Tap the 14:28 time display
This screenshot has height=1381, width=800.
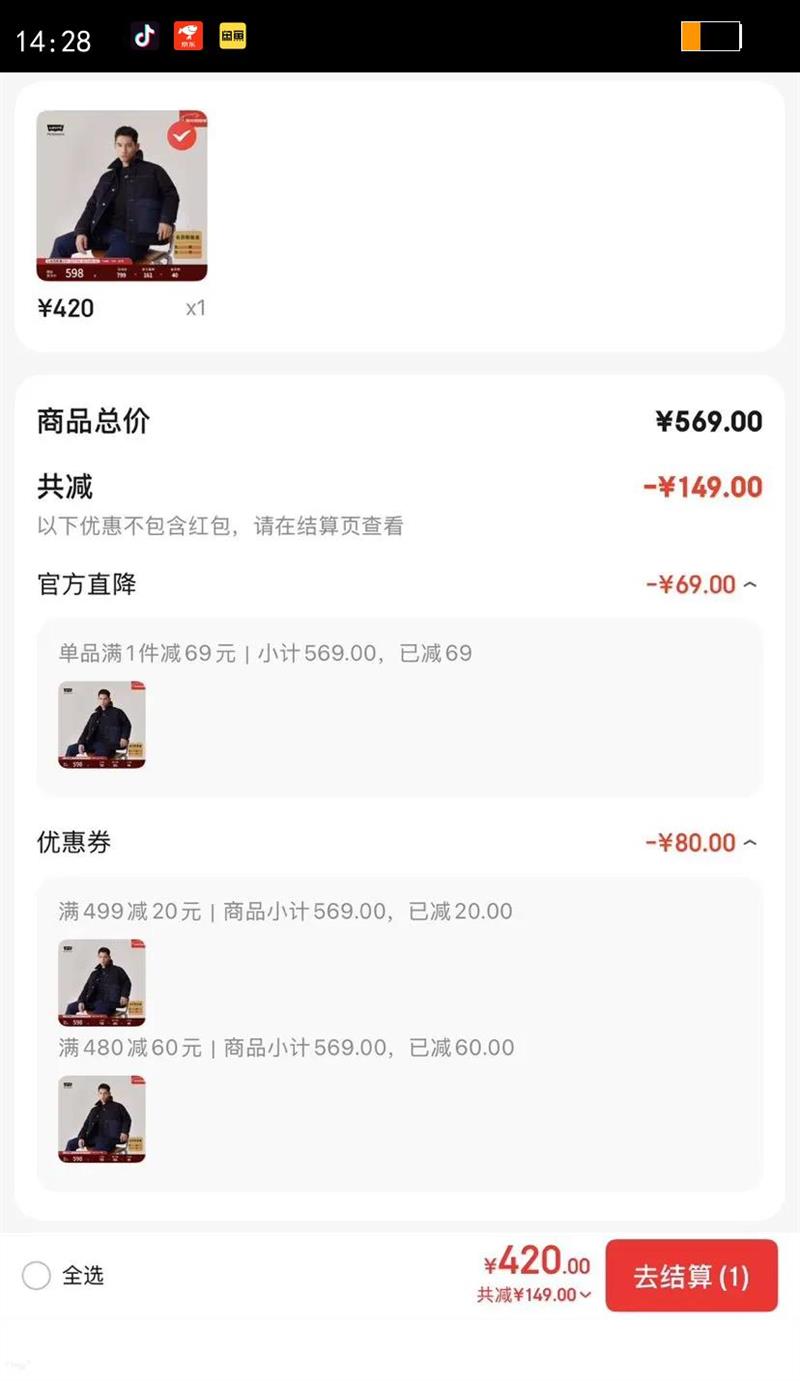pos(55,41)
